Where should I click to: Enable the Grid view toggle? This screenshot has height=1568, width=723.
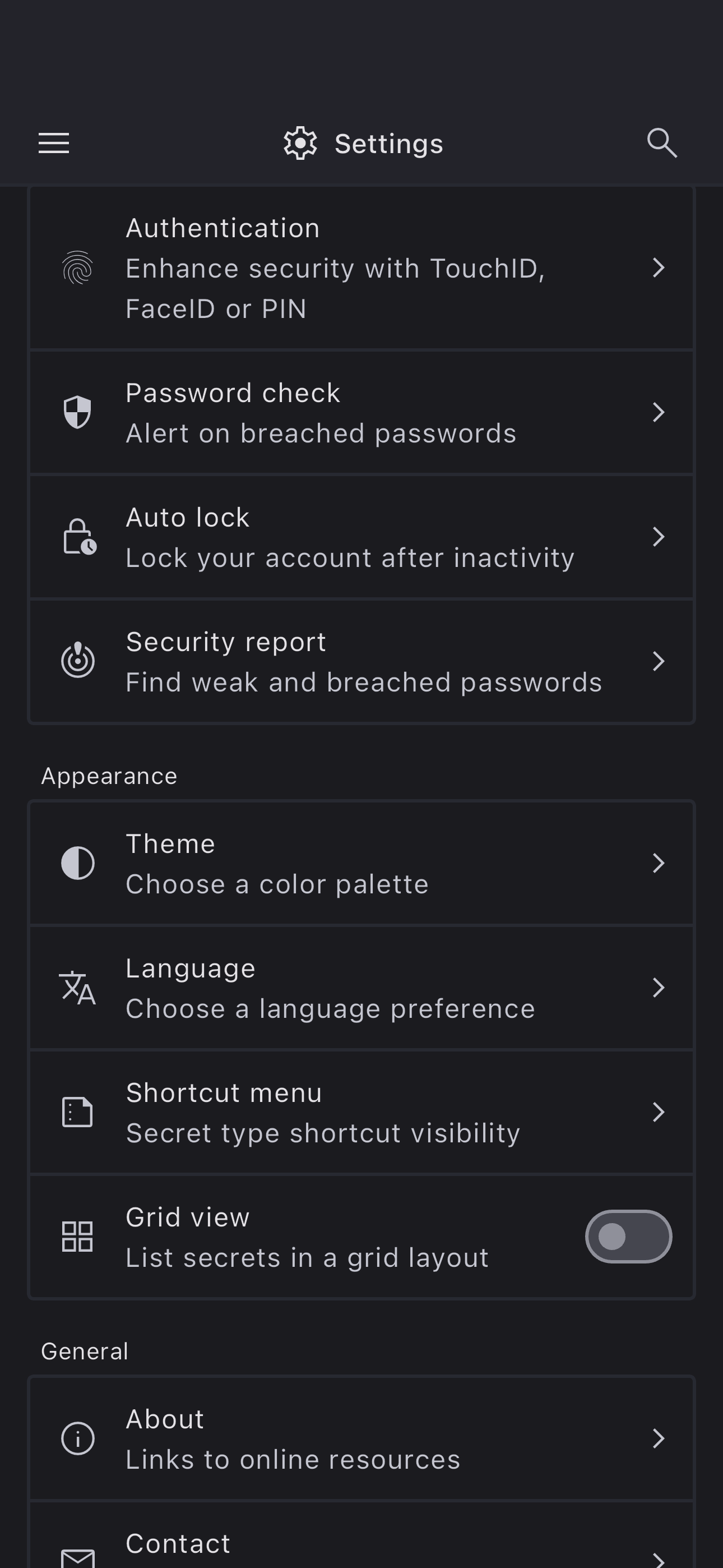coord(628,1236)
